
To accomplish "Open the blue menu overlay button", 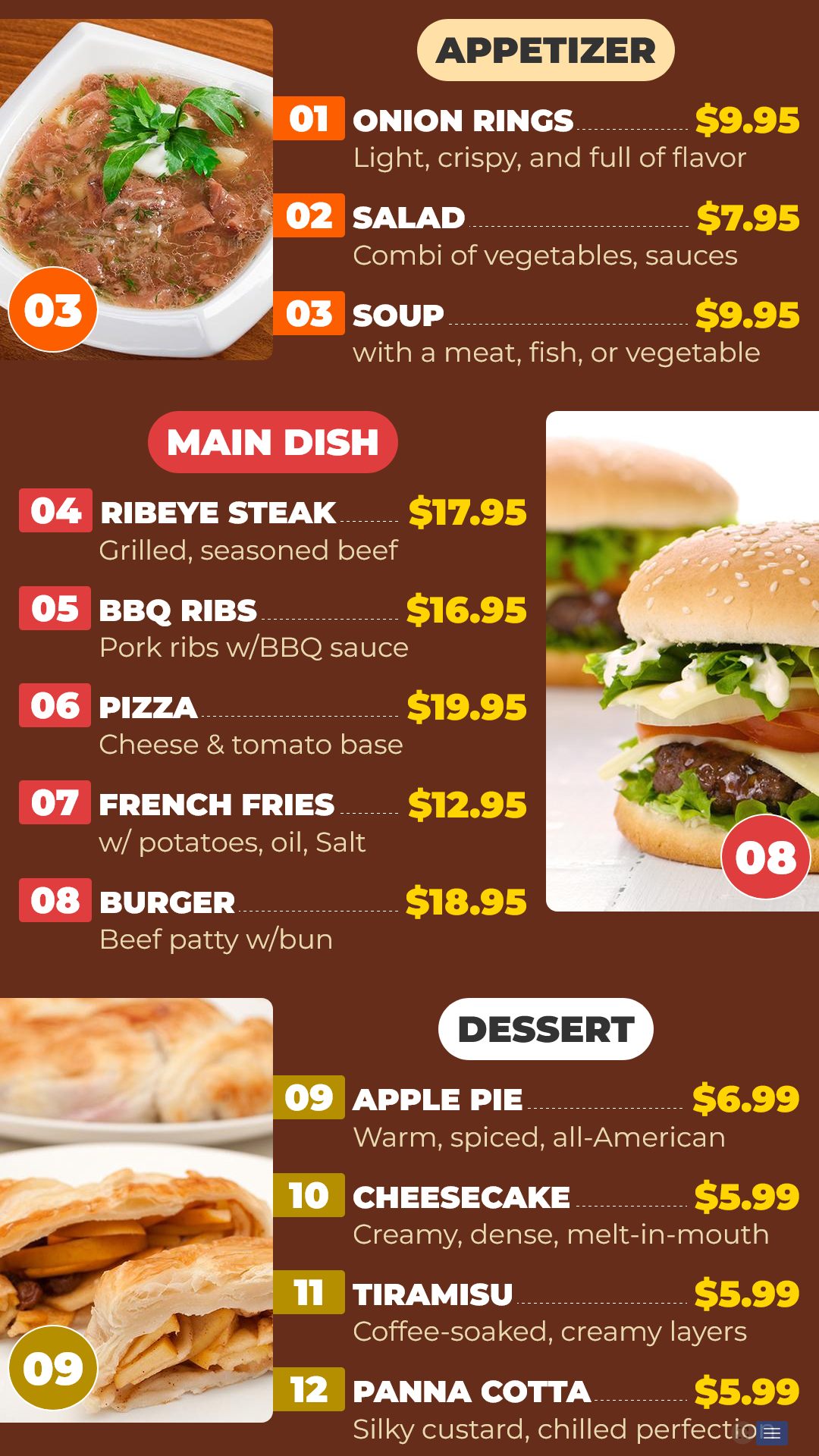I will coord(772,1432).
